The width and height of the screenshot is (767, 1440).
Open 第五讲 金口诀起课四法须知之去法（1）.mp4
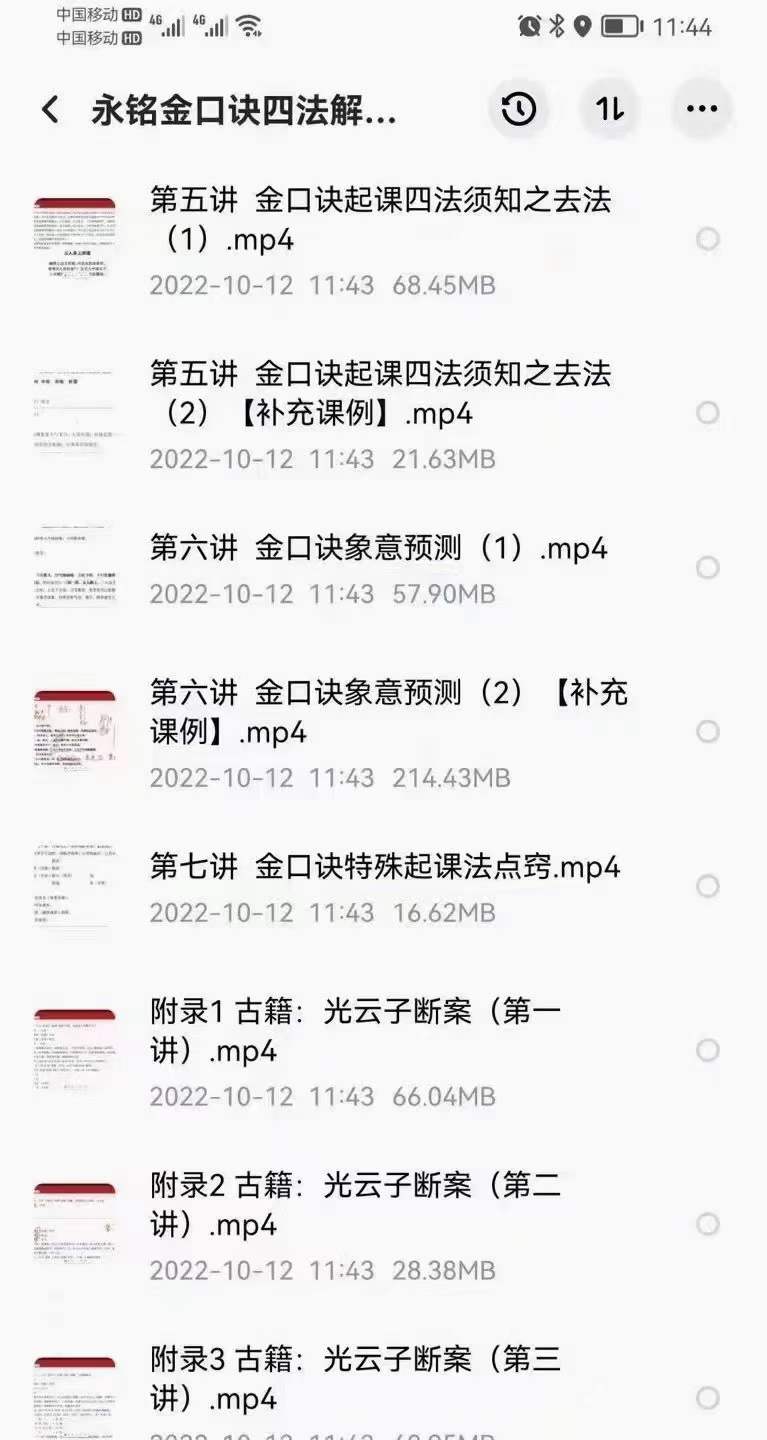(380, 220)
